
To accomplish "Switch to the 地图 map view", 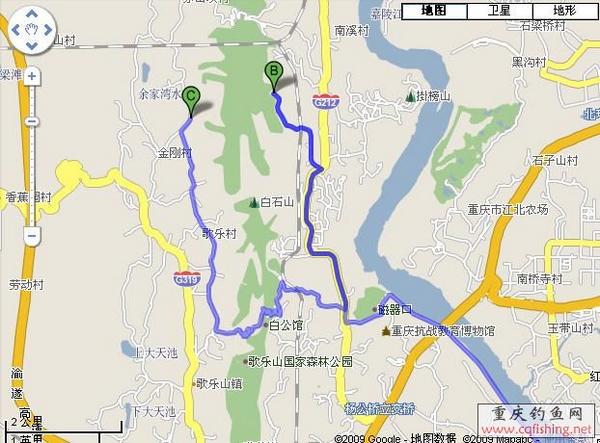I will pyautogui.click(x=435, y=11).
